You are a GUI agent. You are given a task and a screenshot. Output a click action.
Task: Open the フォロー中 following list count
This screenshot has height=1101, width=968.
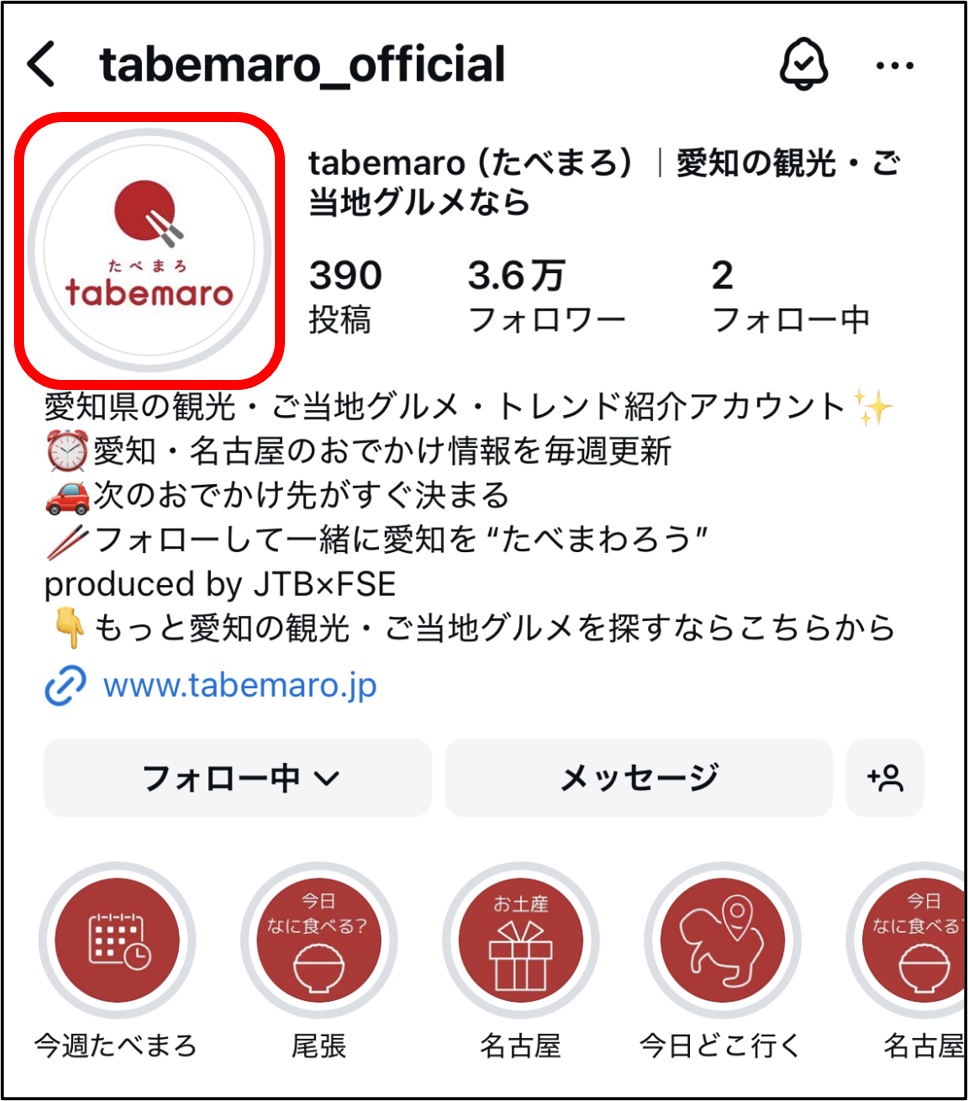[790, 297]
